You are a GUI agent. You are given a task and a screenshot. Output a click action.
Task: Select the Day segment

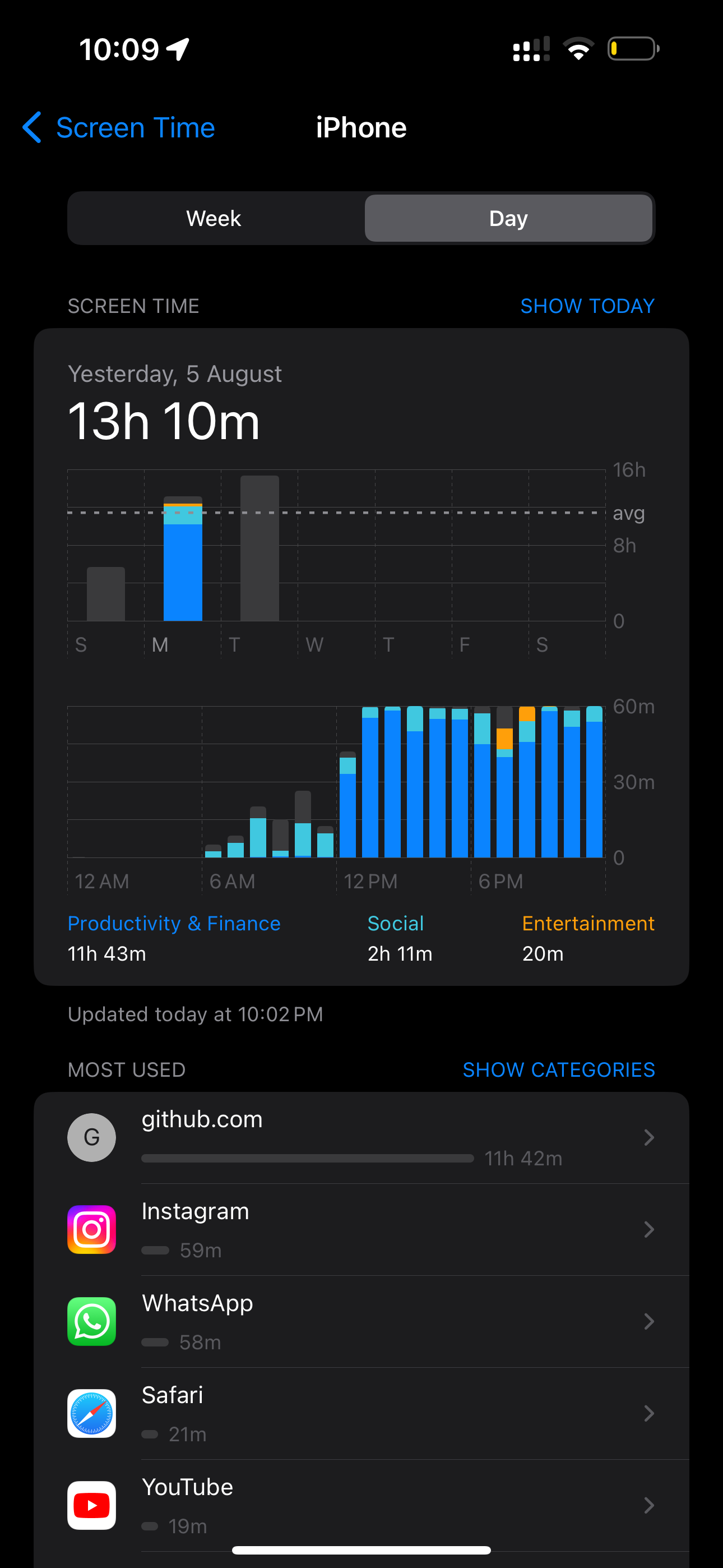508,218
